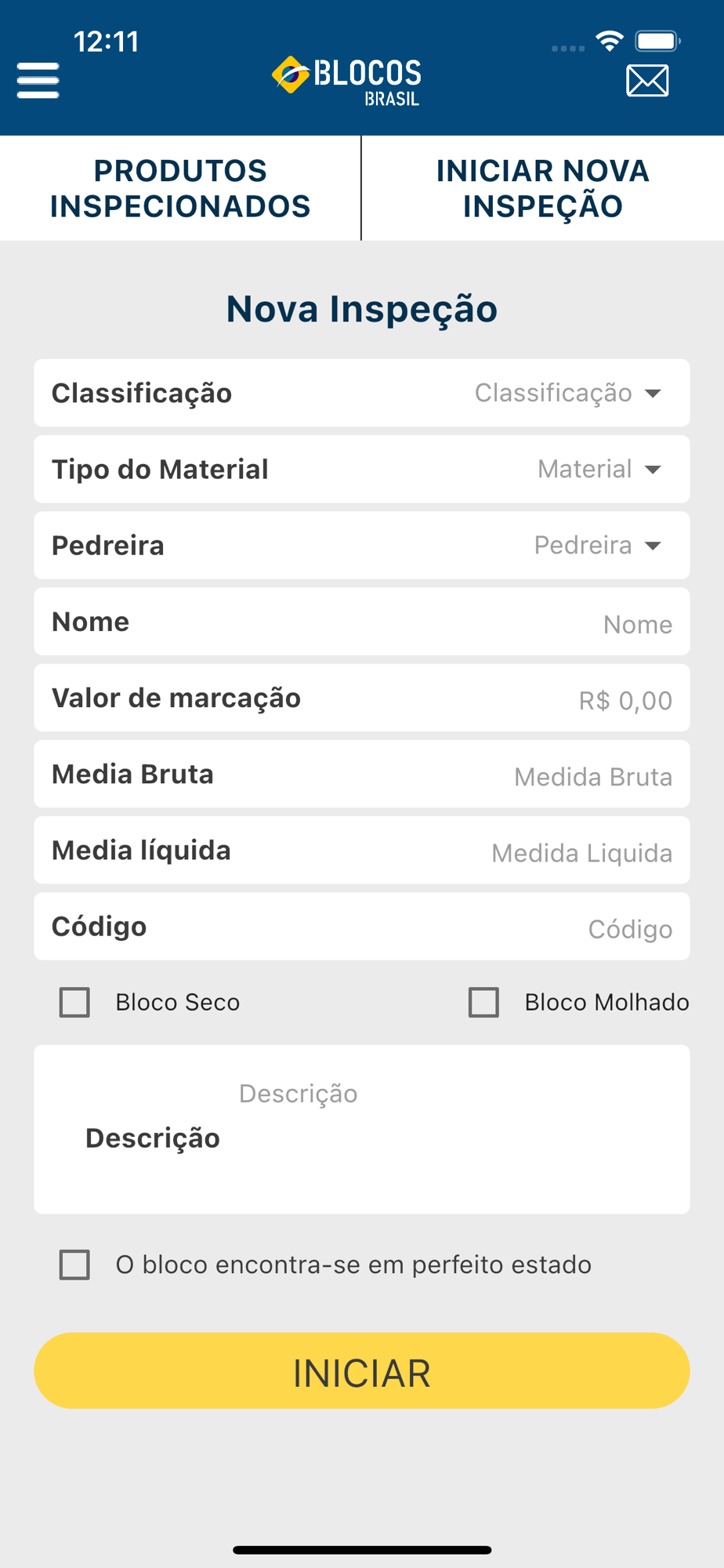Screen dimensions: 724x1568
Task: Select the Iniciar Nova Inspeção tab
Action: tap(543, 188)
